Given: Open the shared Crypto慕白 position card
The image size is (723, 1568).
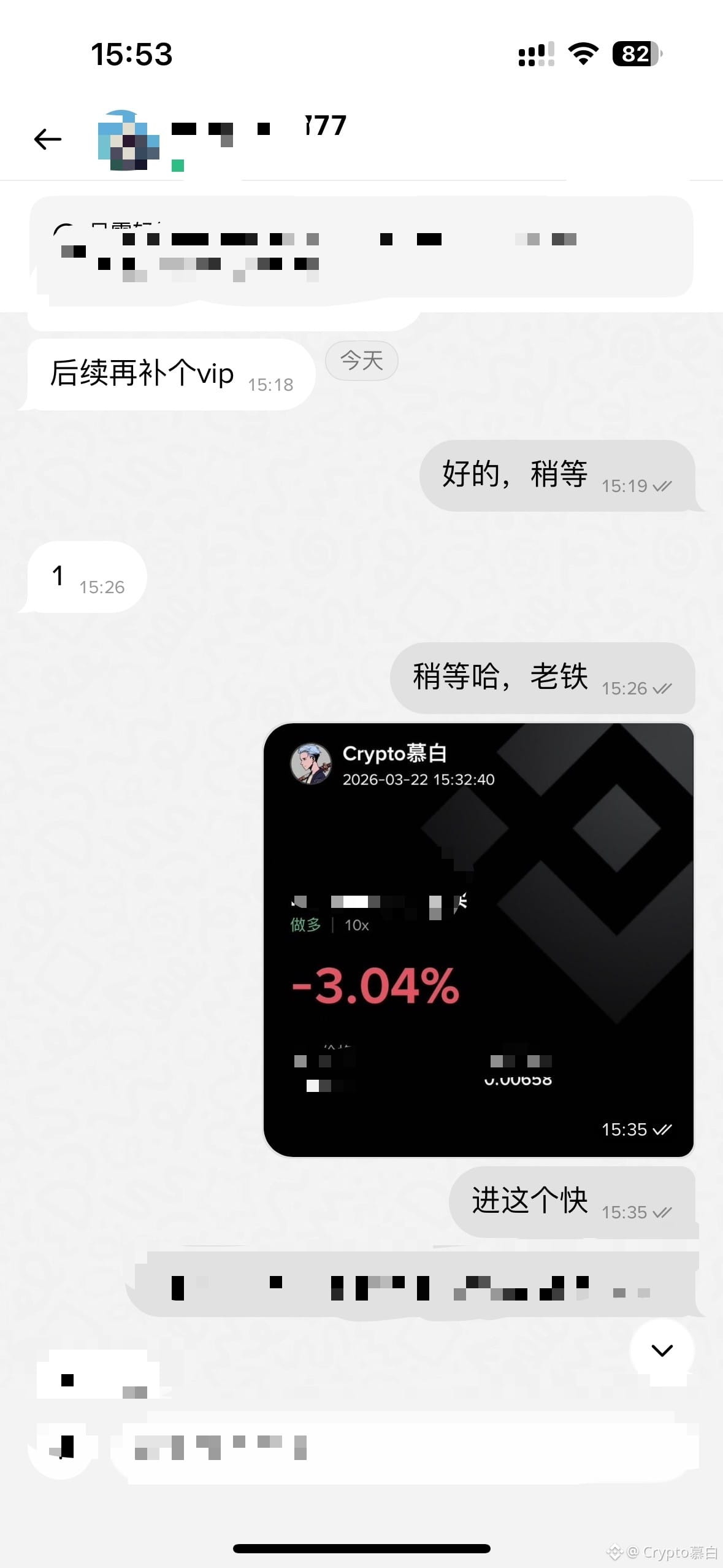Looking at the screenshot, I should pos(478,939).
